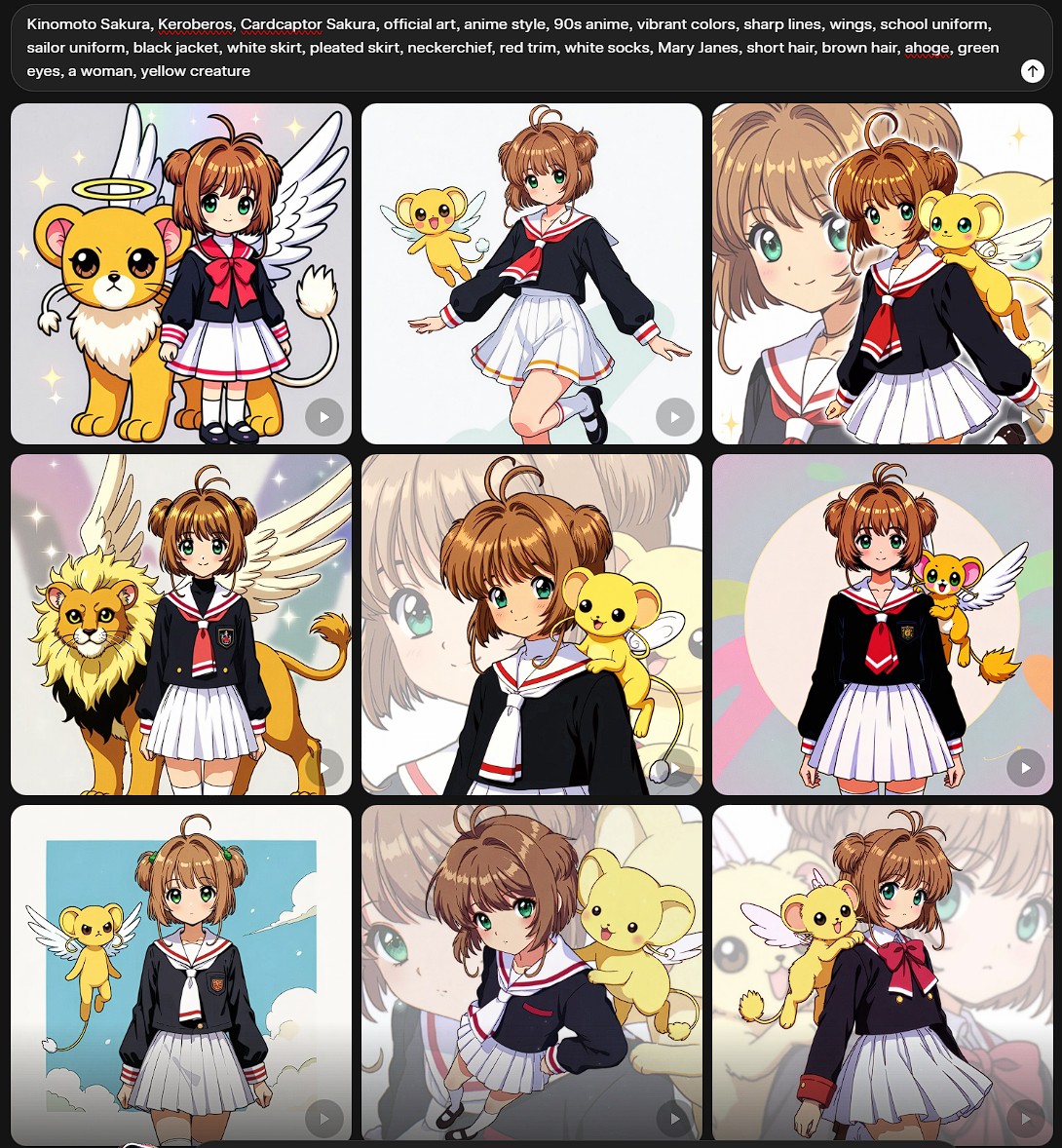The width and height of the screenshot is (1062, 1148).
Task: Play the blue sky and clouds image
Action: click(324, 1118)
